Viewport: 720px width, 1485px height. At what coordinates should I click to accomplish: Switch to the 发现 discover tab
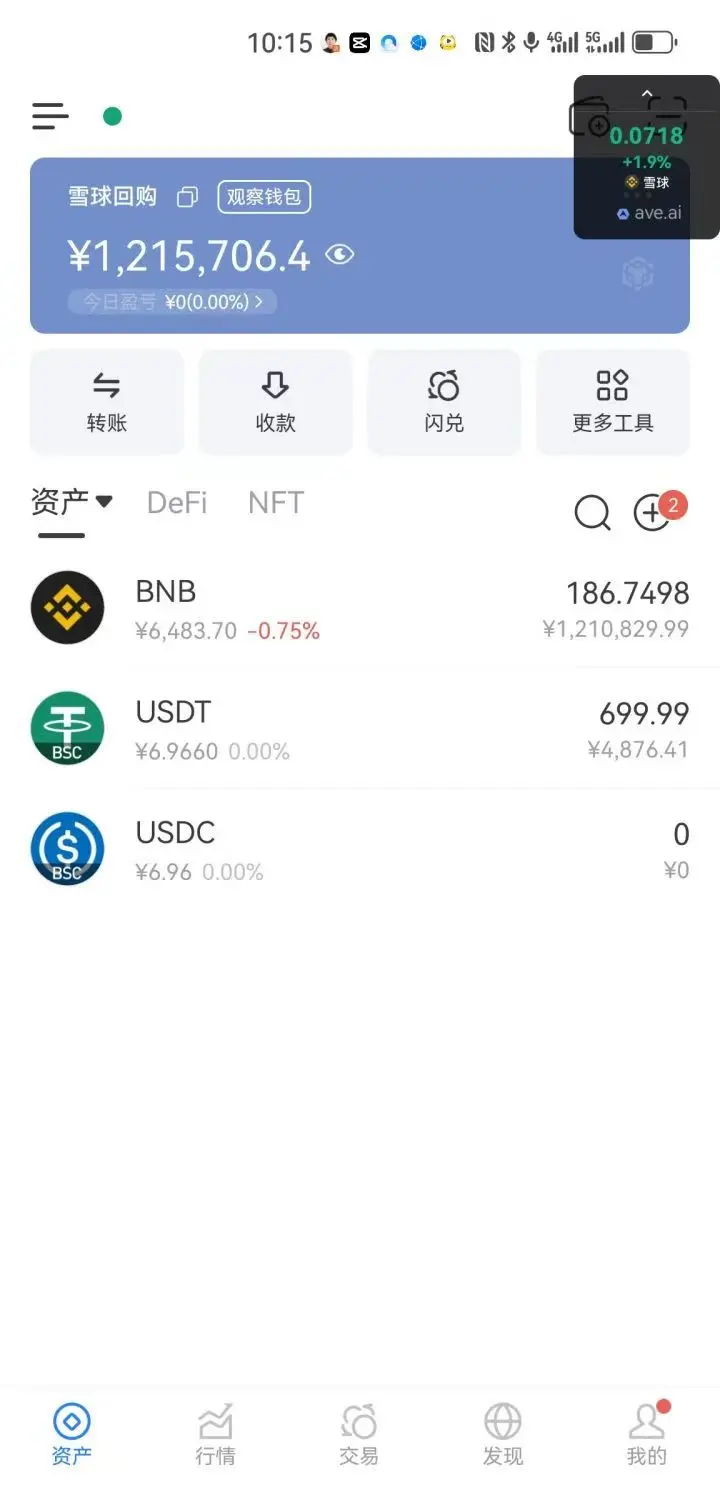tap(503, 1433)
